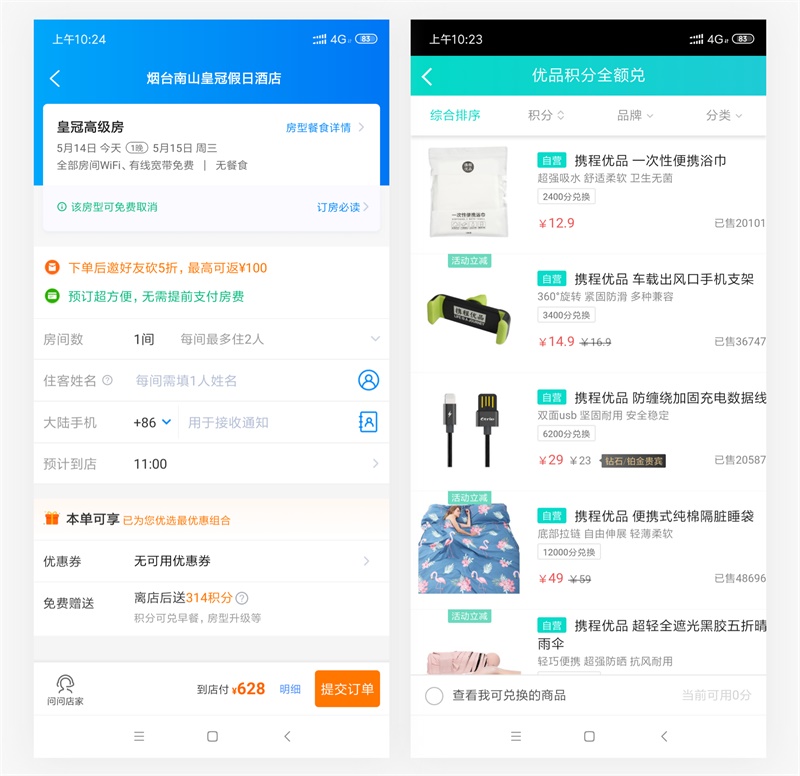Go back from 优品积分全额兑

coord(427,76)
